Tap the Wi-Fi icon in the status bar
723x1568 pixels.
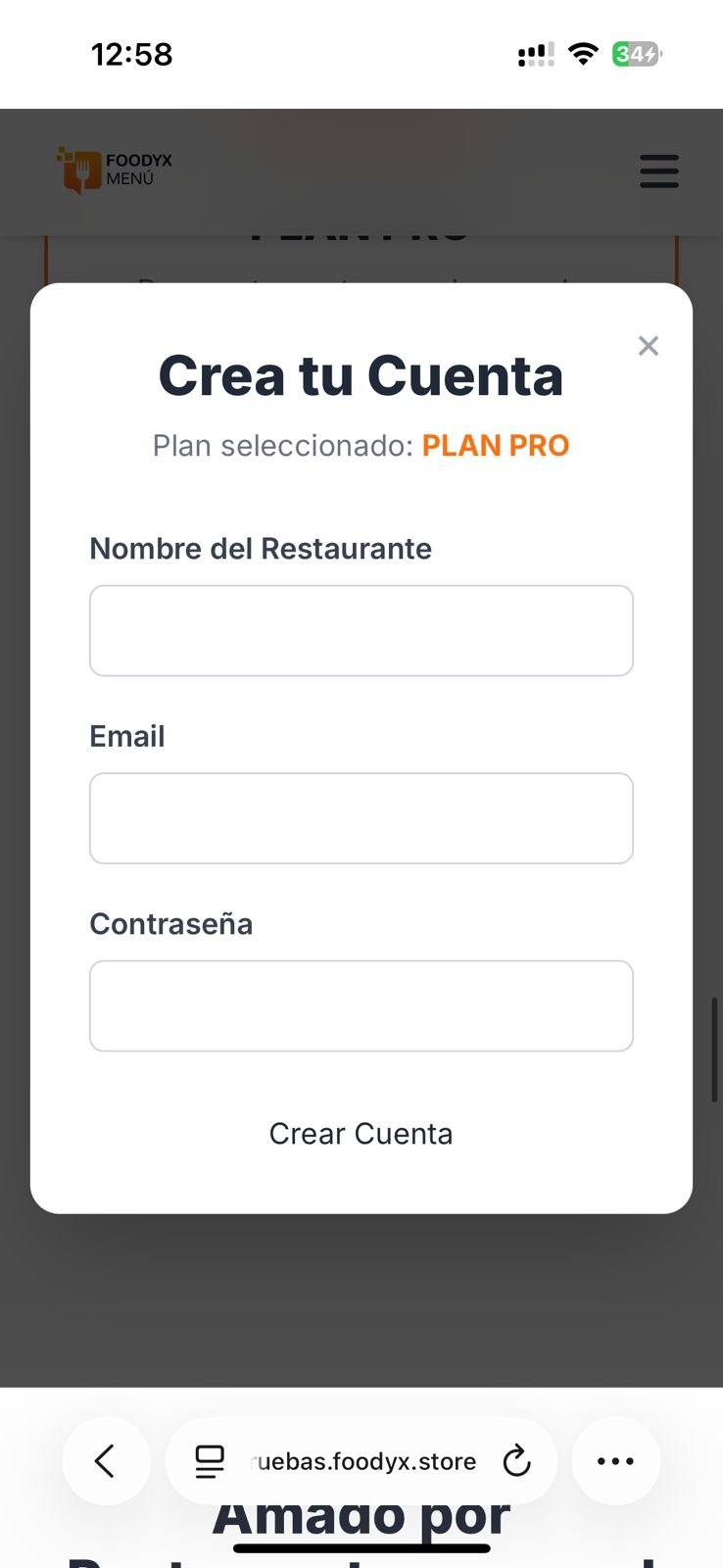point(583,54)
